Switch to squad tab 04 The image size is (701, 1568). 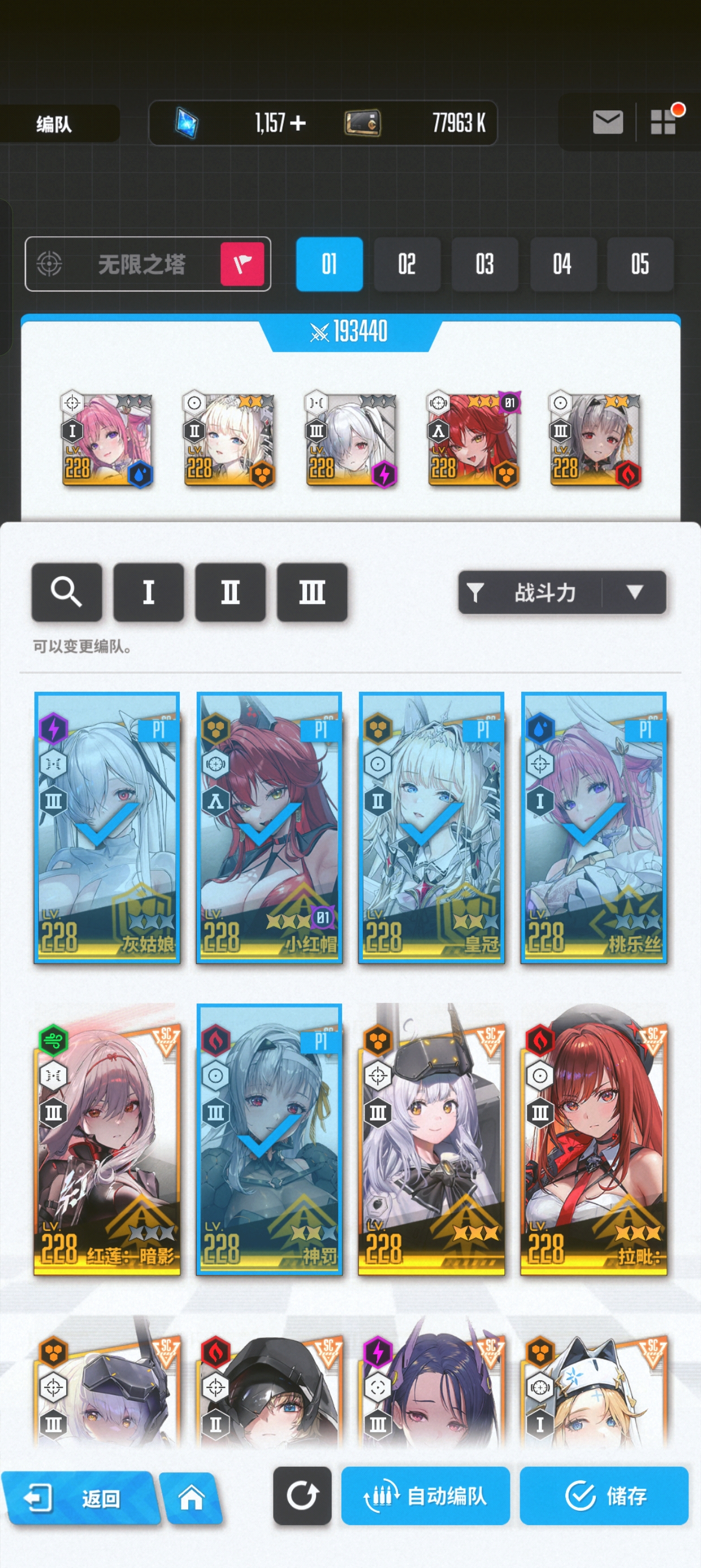tap(562, 264)
